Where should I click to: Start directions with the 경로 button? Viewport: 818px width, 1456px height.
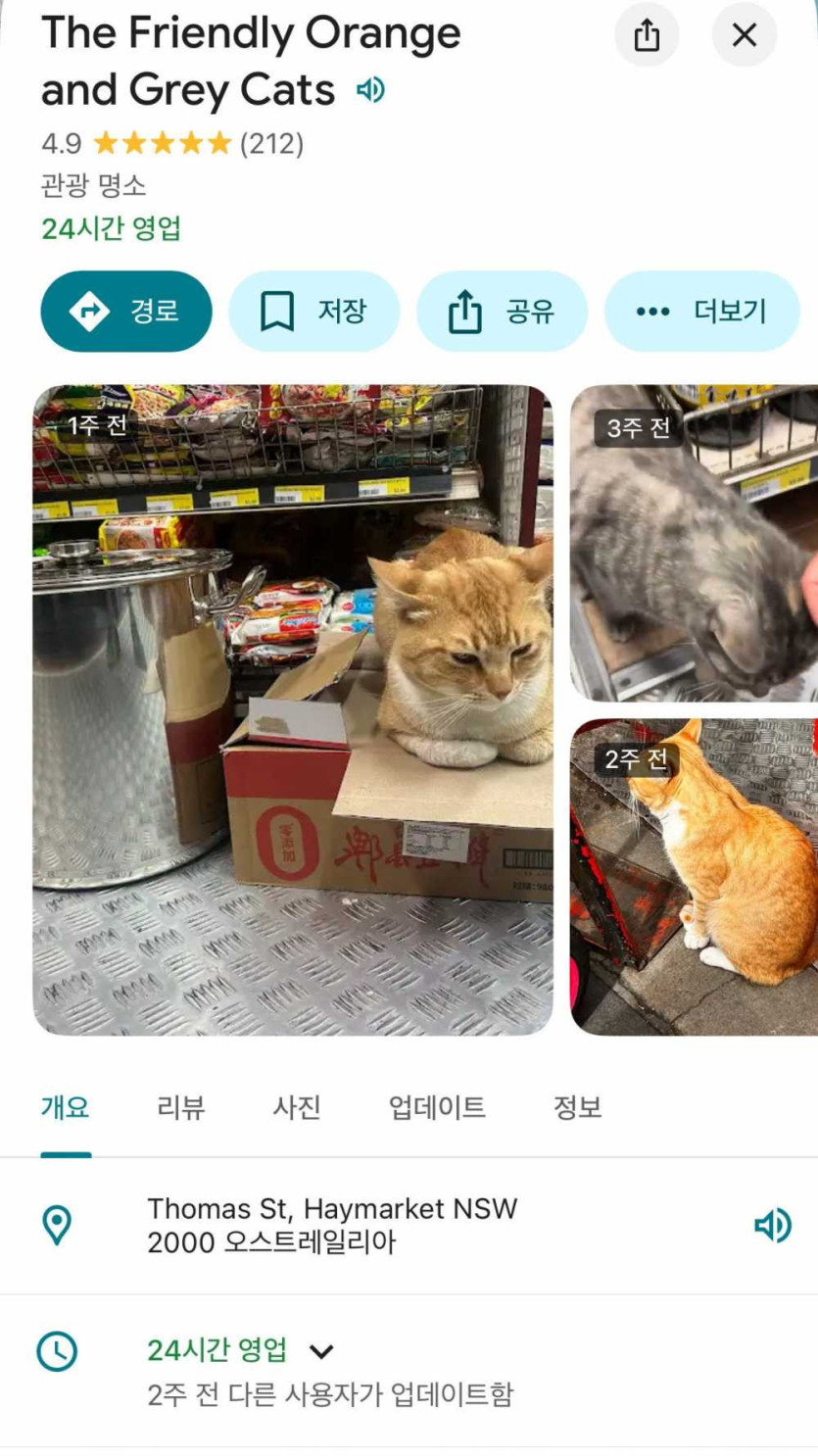(125, 312)
